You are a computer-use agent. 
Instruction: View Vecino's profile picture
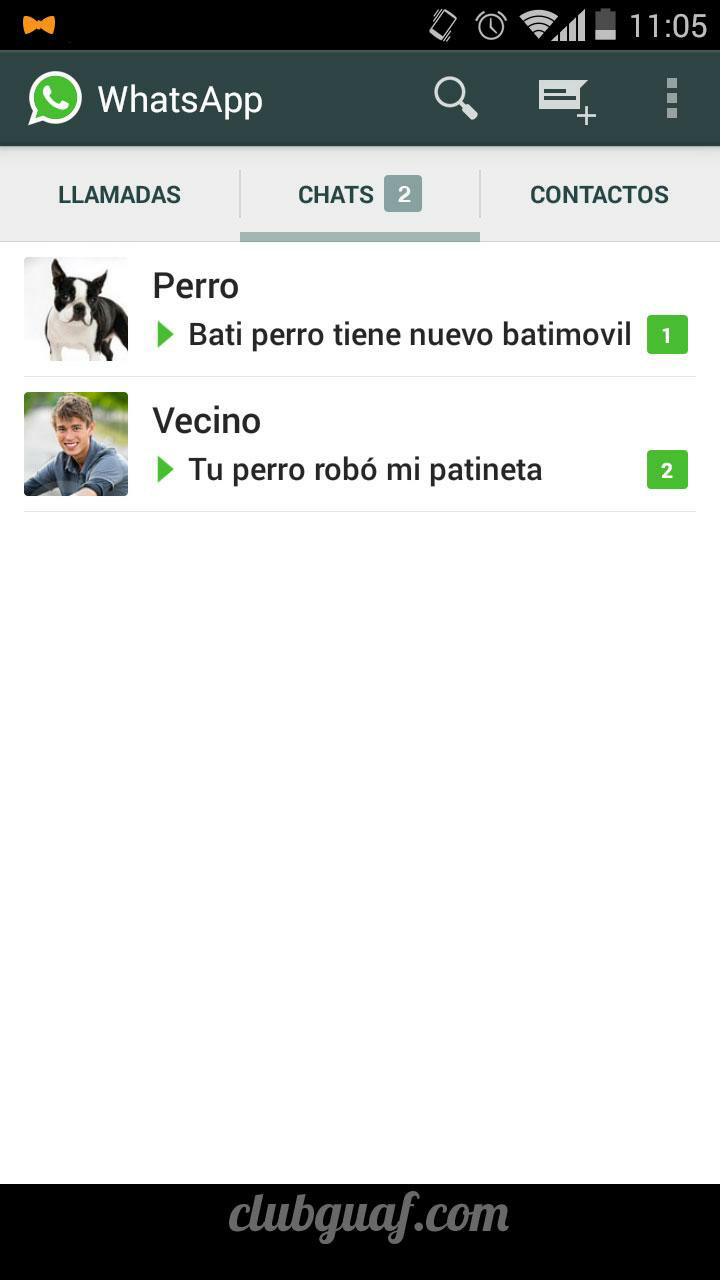coord(76,444)
